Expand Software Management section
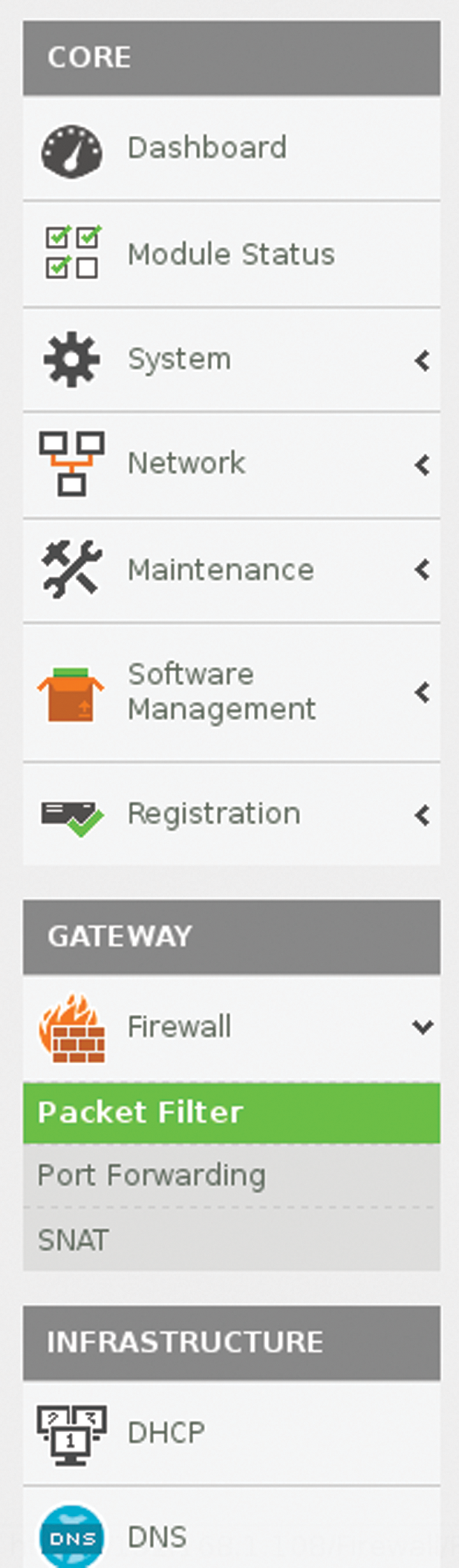 [221, 692]
